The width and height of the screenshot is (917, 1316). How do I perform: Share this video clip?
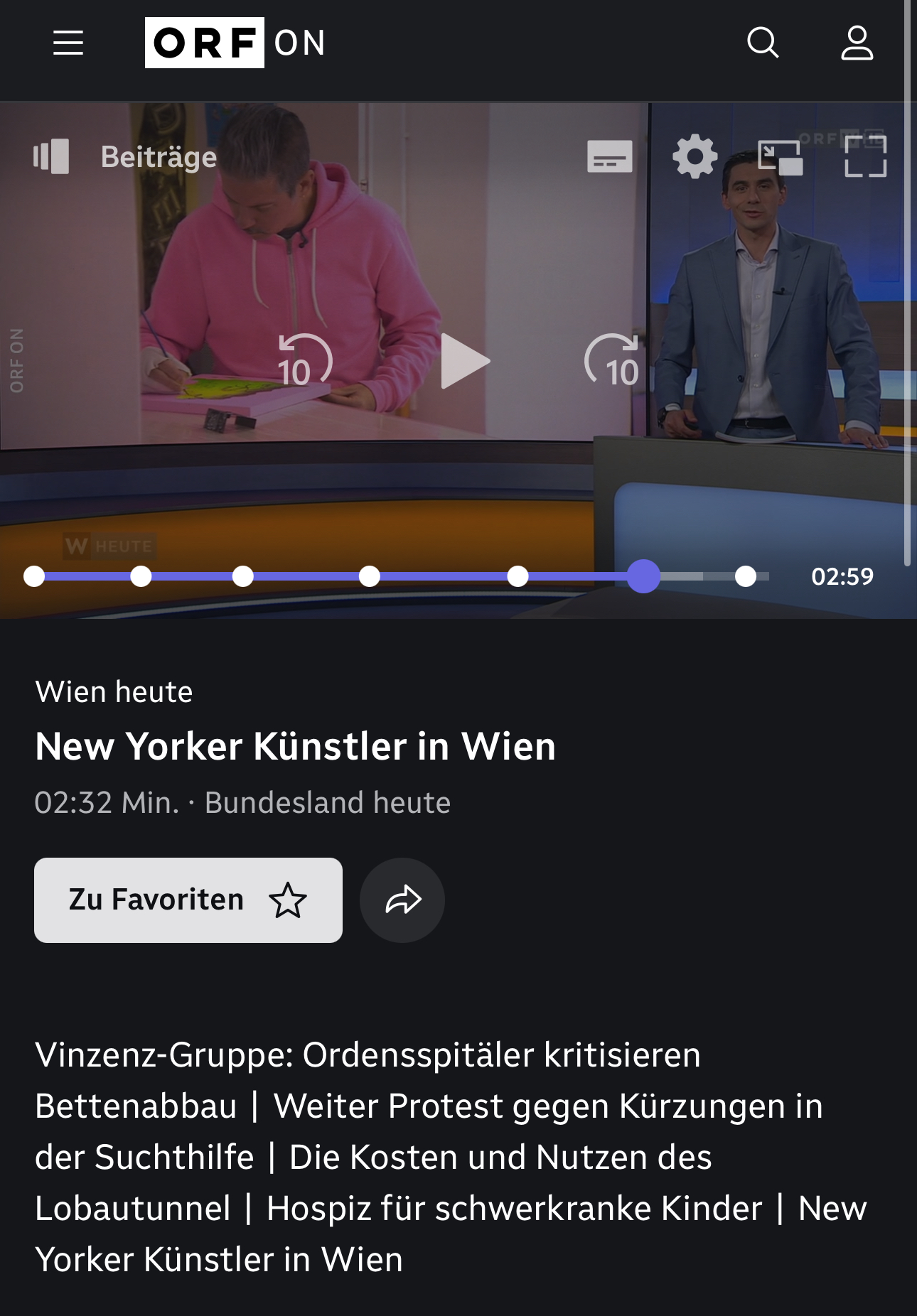402,900
